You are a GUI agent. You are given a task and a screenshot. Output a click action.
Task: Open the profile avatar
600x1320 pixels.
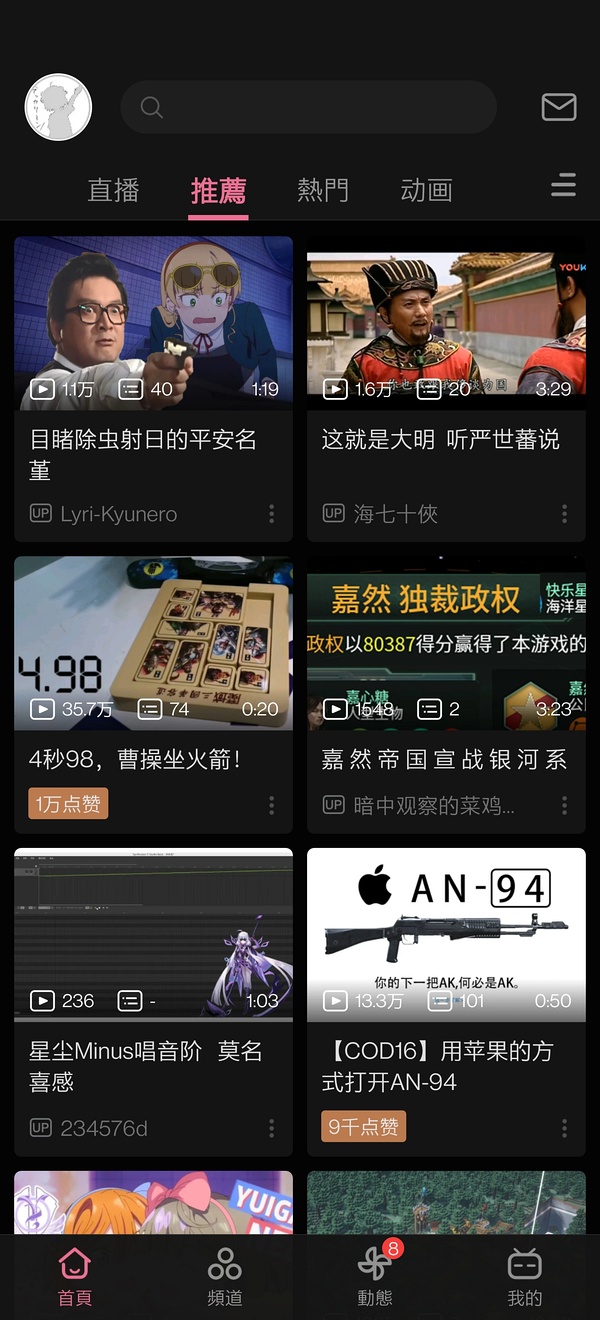[58, 107]
